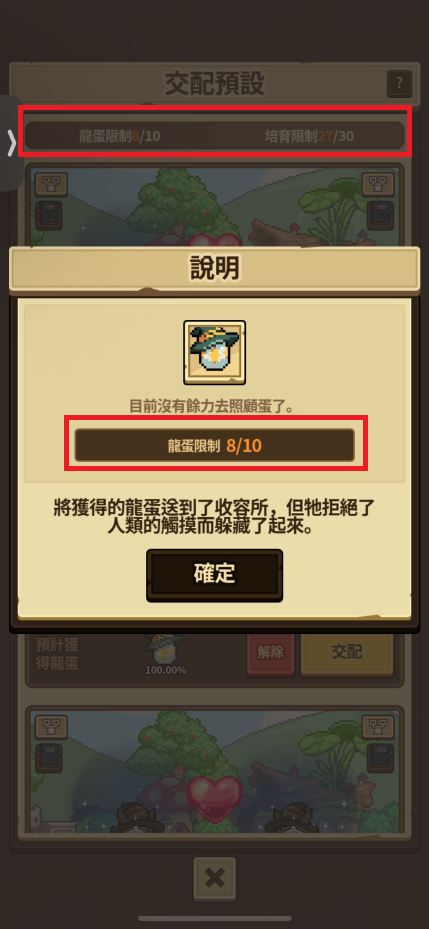
Task: Tap the 解除 remove button
Action: tap(270, 653)
